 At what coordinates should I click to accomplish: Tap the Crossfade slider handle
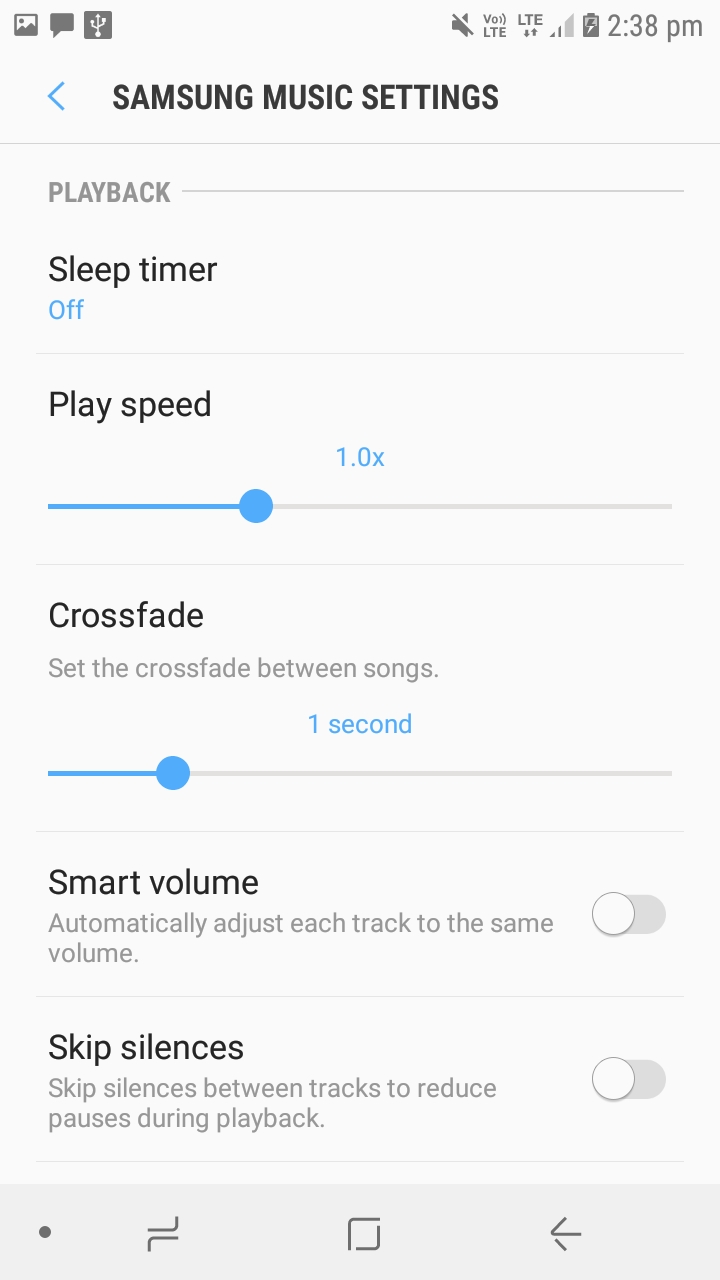pyautogui.click(x=173, y=773)
